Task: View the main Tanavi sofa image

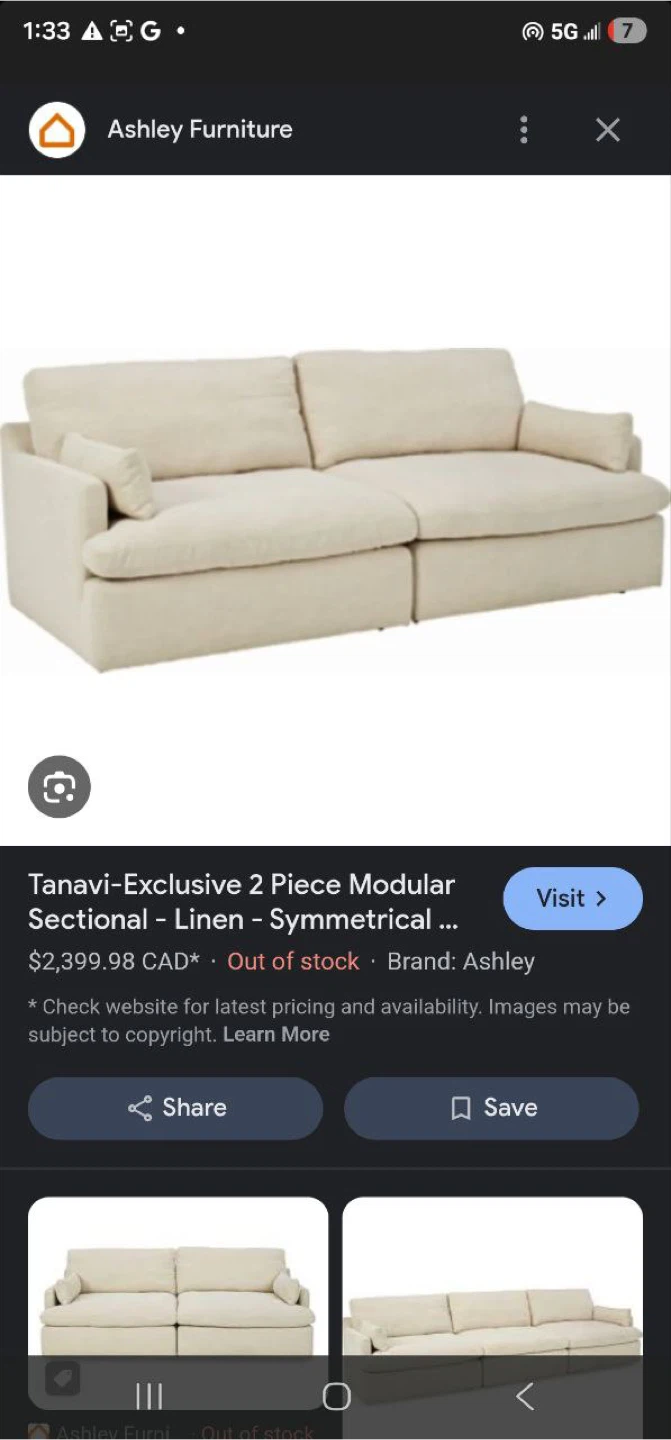Action: tap(335, 510)
